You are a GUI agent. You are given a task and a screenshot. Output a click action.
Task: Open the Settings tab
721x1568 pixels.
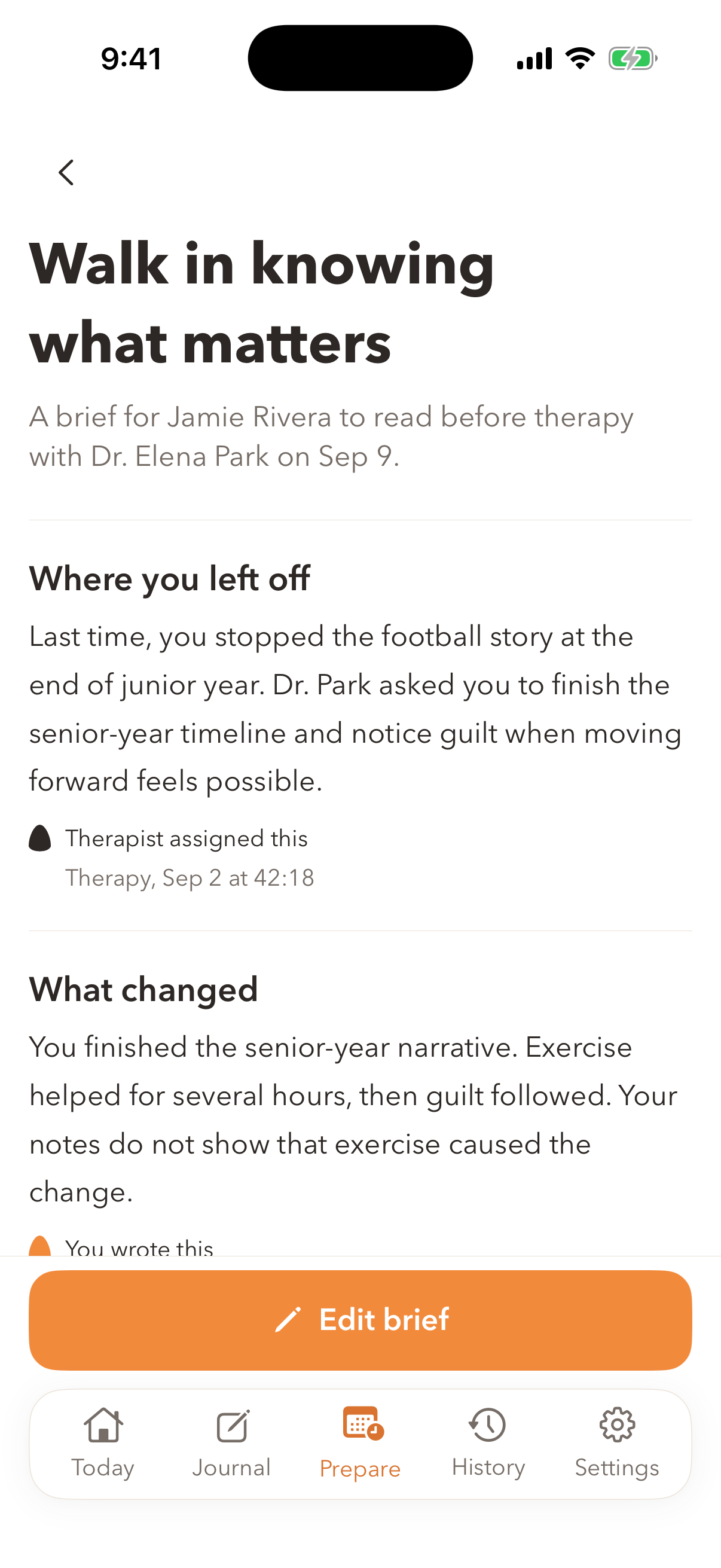pos(617,1443)
